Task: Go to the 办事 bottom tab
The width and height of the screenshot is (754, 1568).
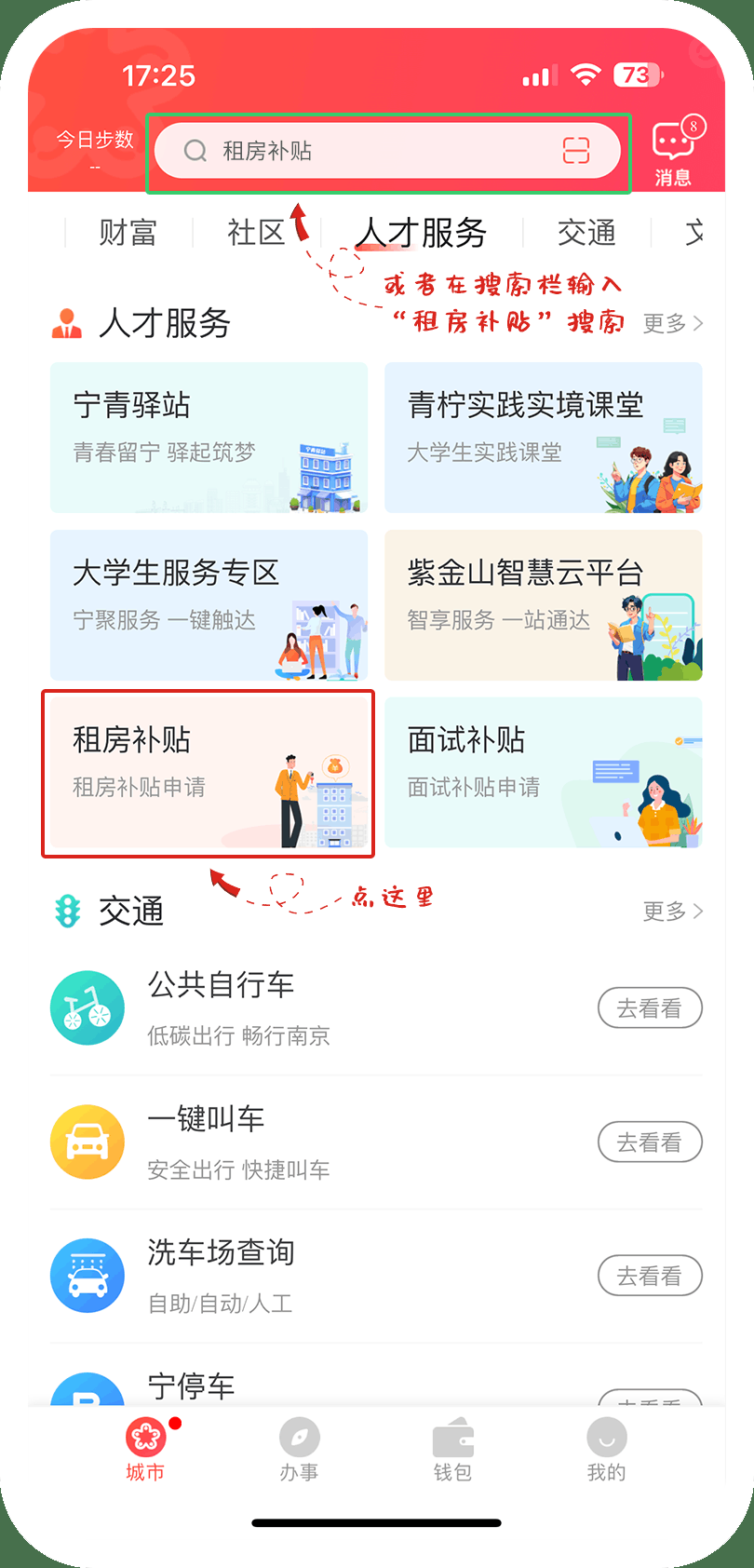Action: point(299,1450)
